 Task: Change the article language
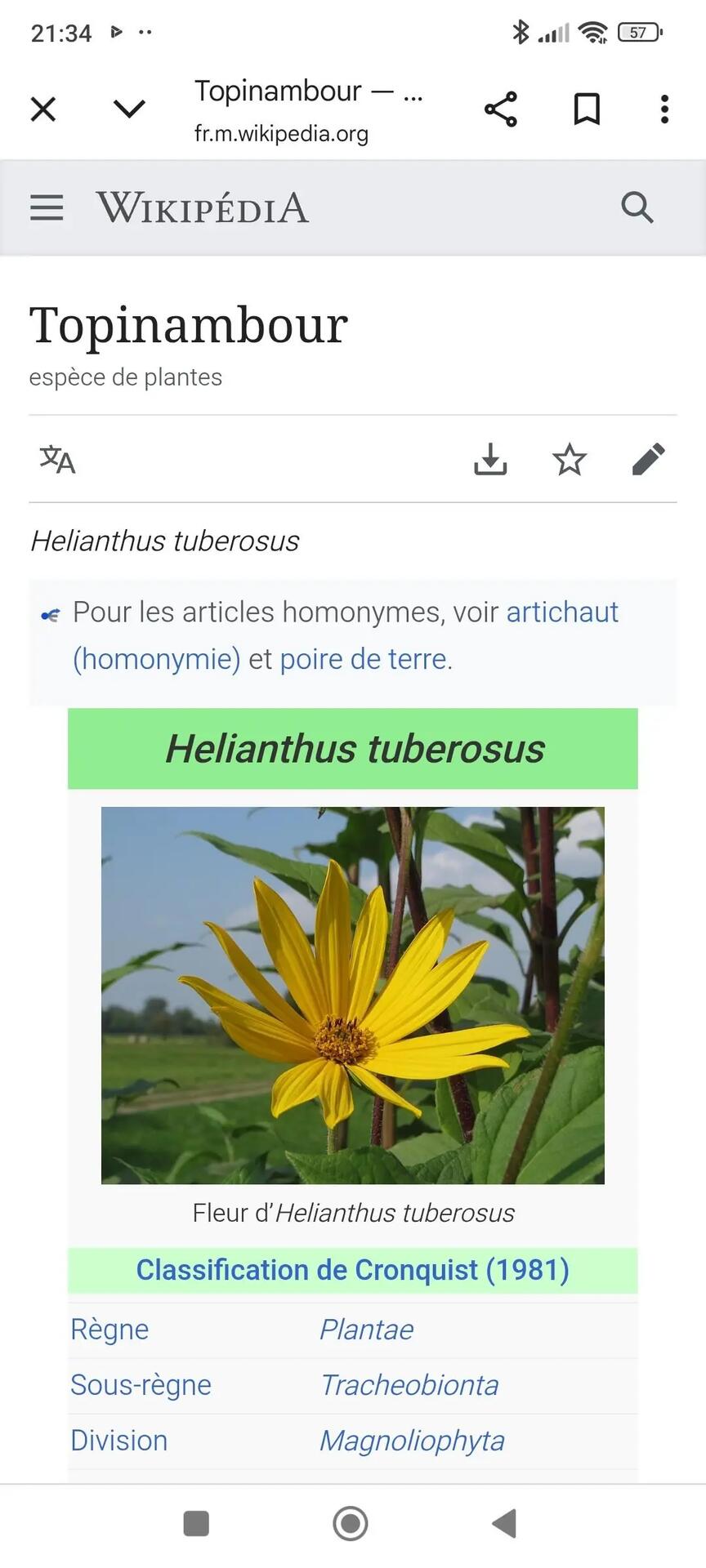click(57, 460)
